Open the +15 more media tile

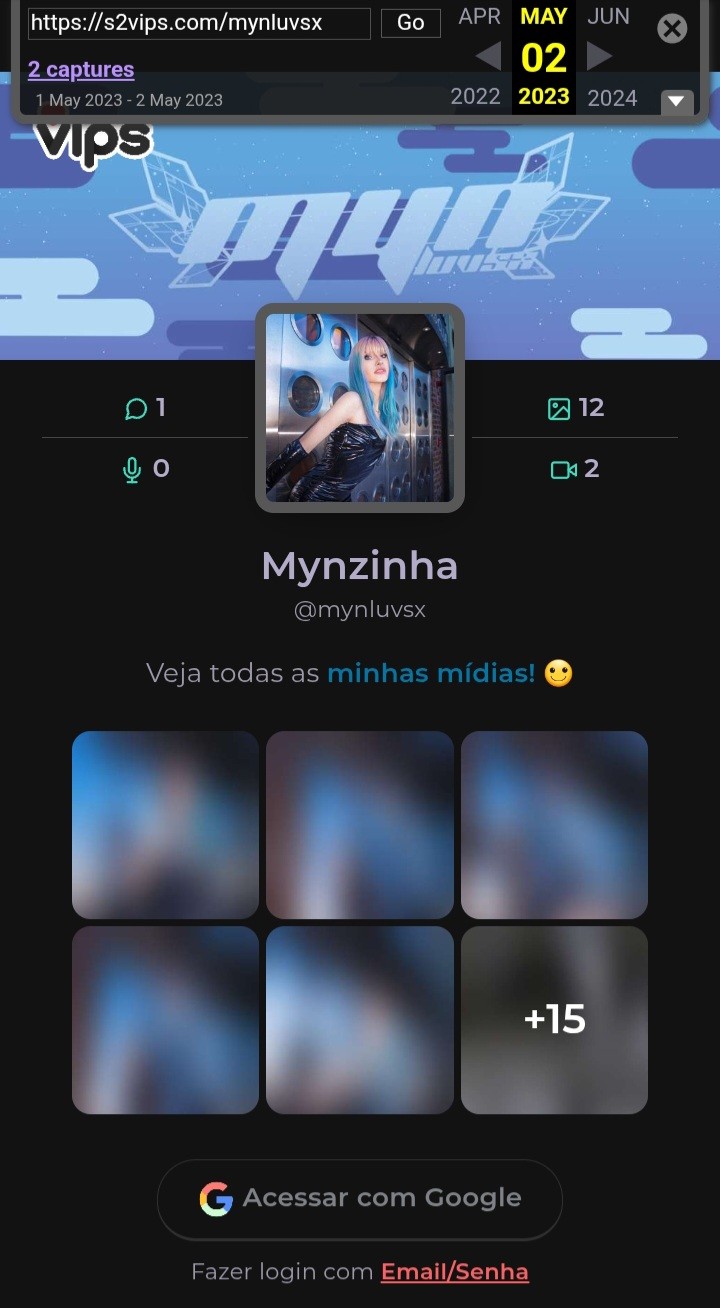(x=554, y=1019)
